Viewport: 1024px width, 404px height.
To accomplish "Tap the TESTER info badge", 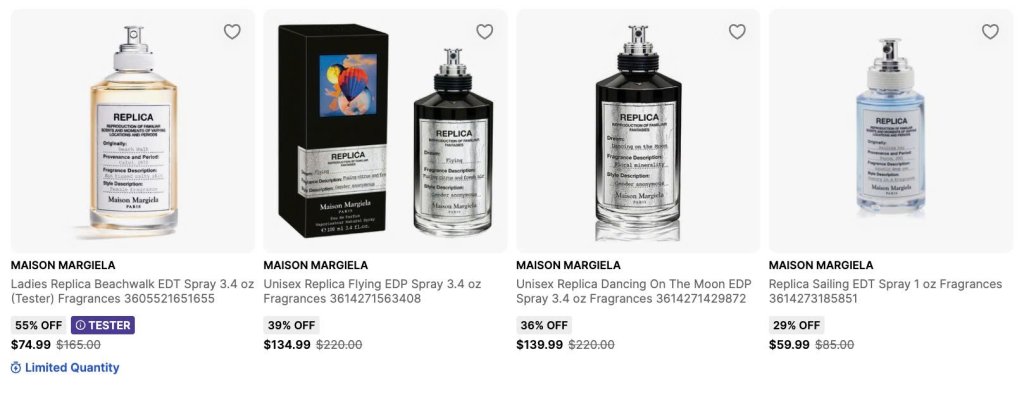I will pos(102,325).
